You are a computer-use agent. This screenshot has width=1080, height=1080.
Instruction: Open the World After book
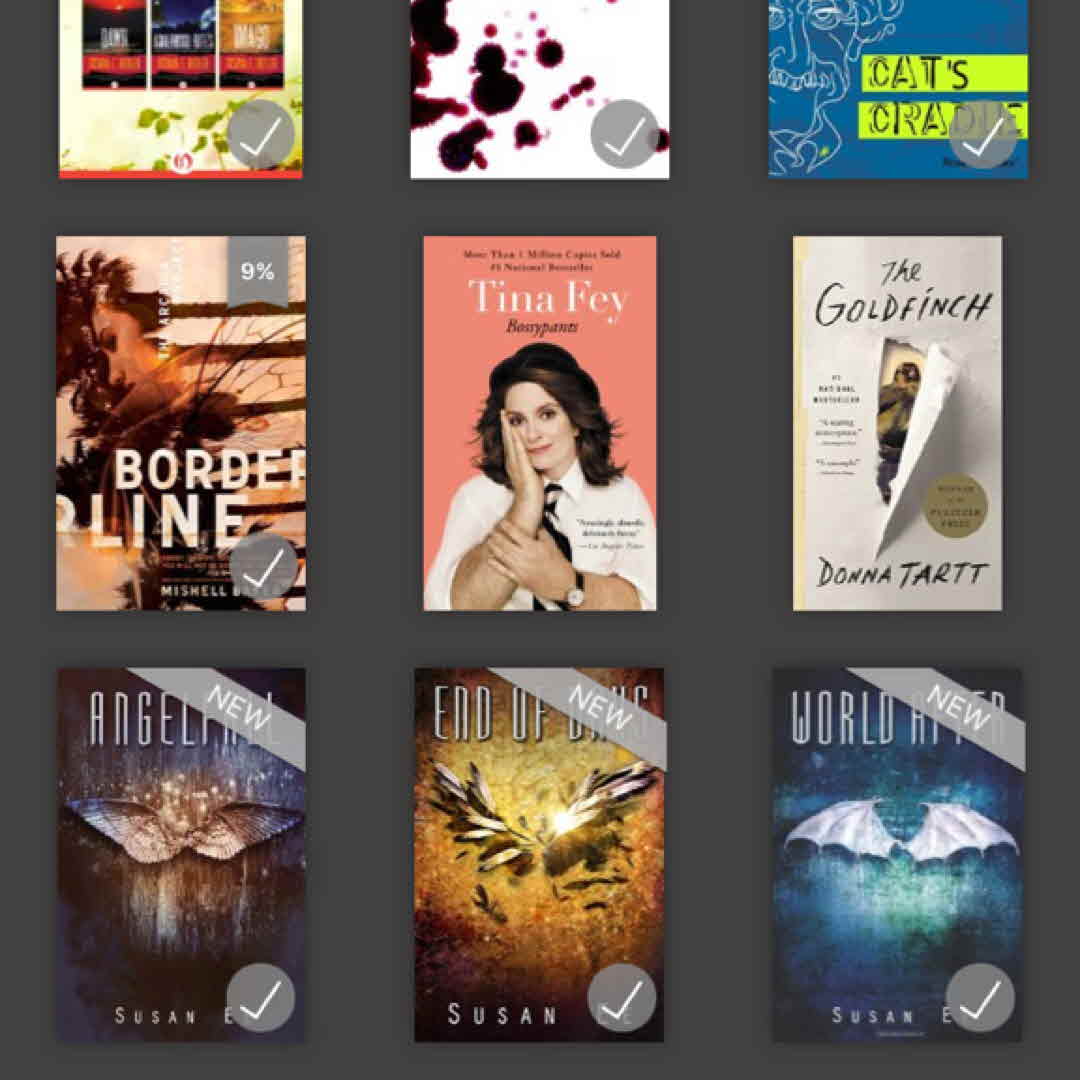(897, 855)
